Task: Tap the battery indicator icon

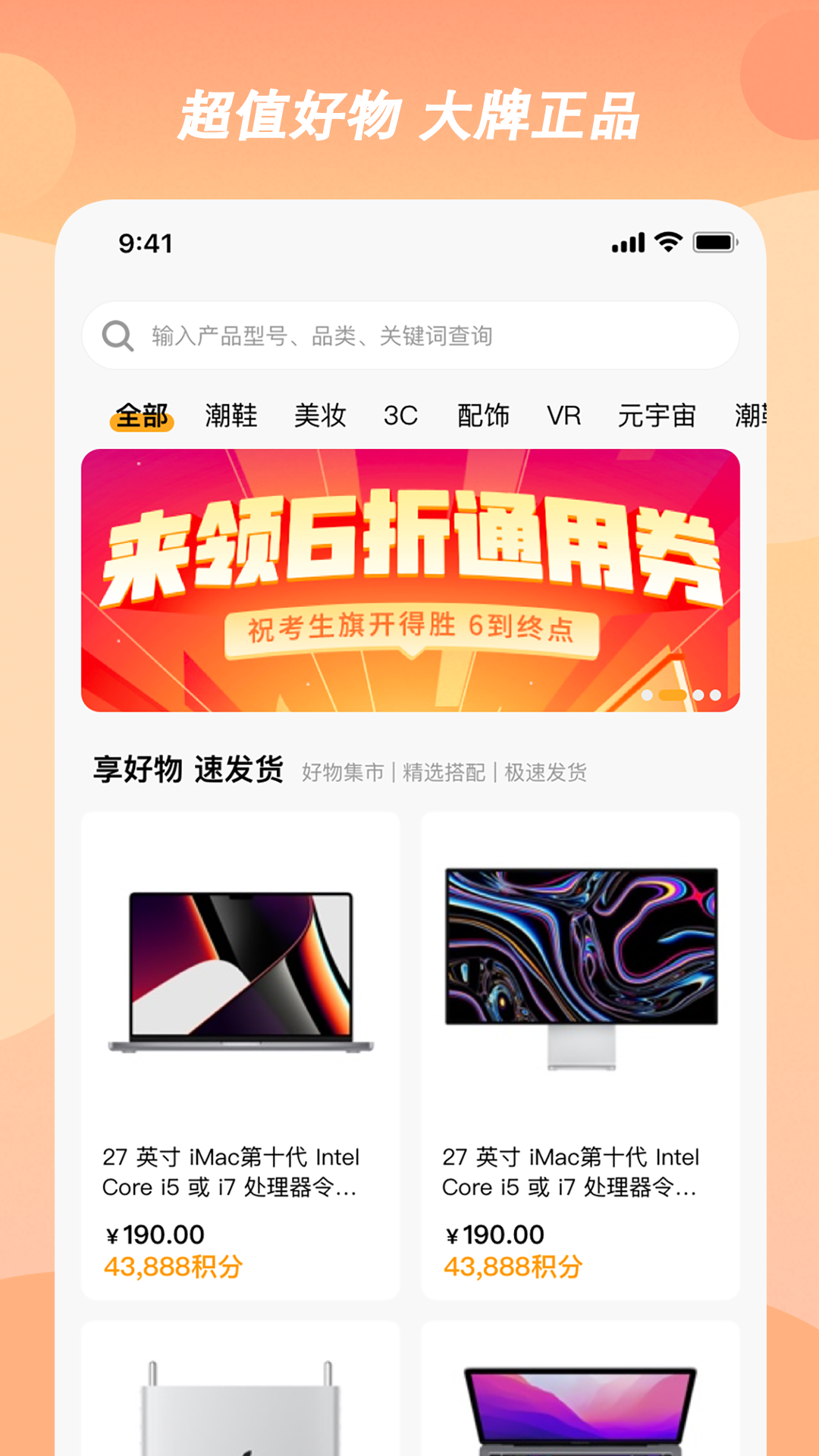Action: click(x=714, y=243)
